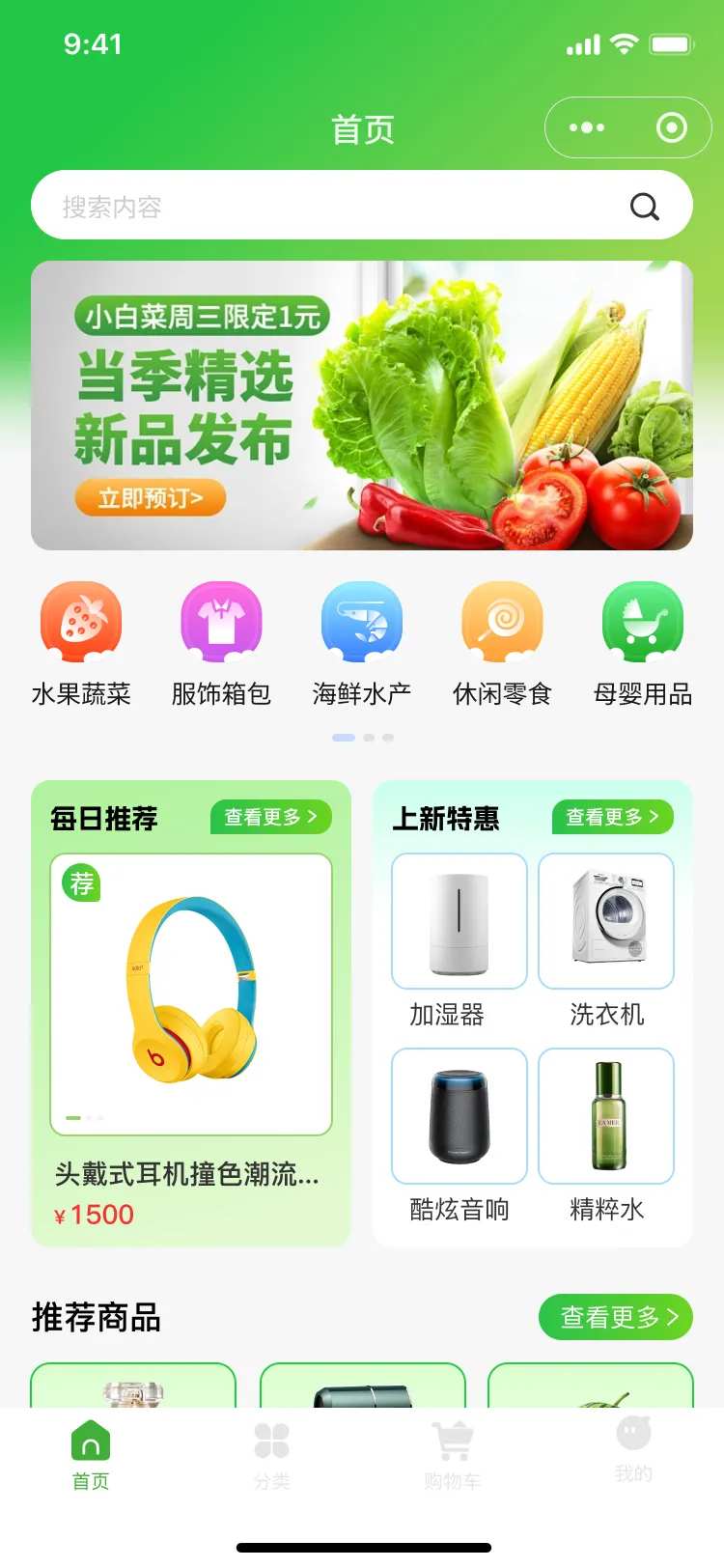
Task: Open the 精粹水 product
Action: pos(606,1134)
